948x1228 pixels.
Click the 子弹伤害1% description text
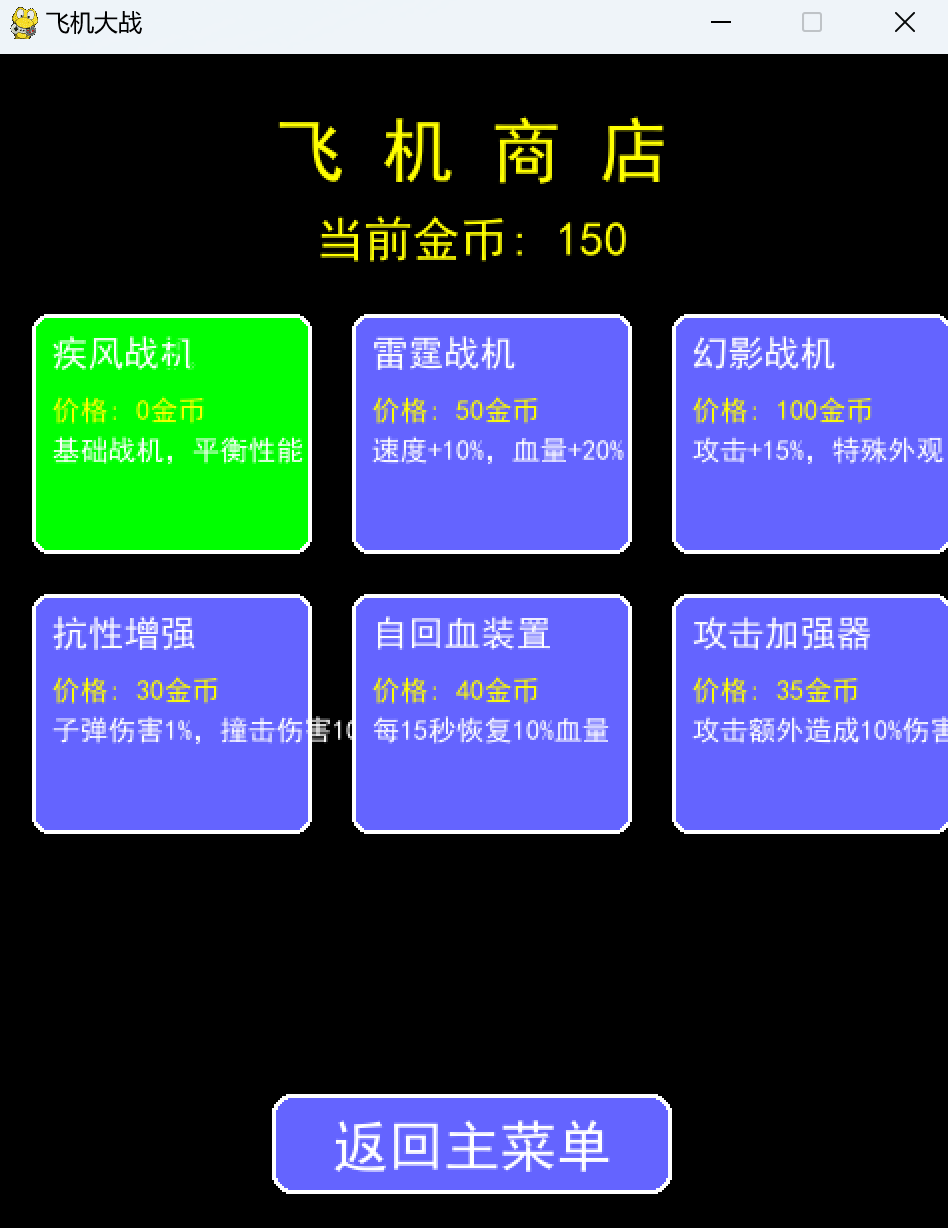tap(170, 731)
